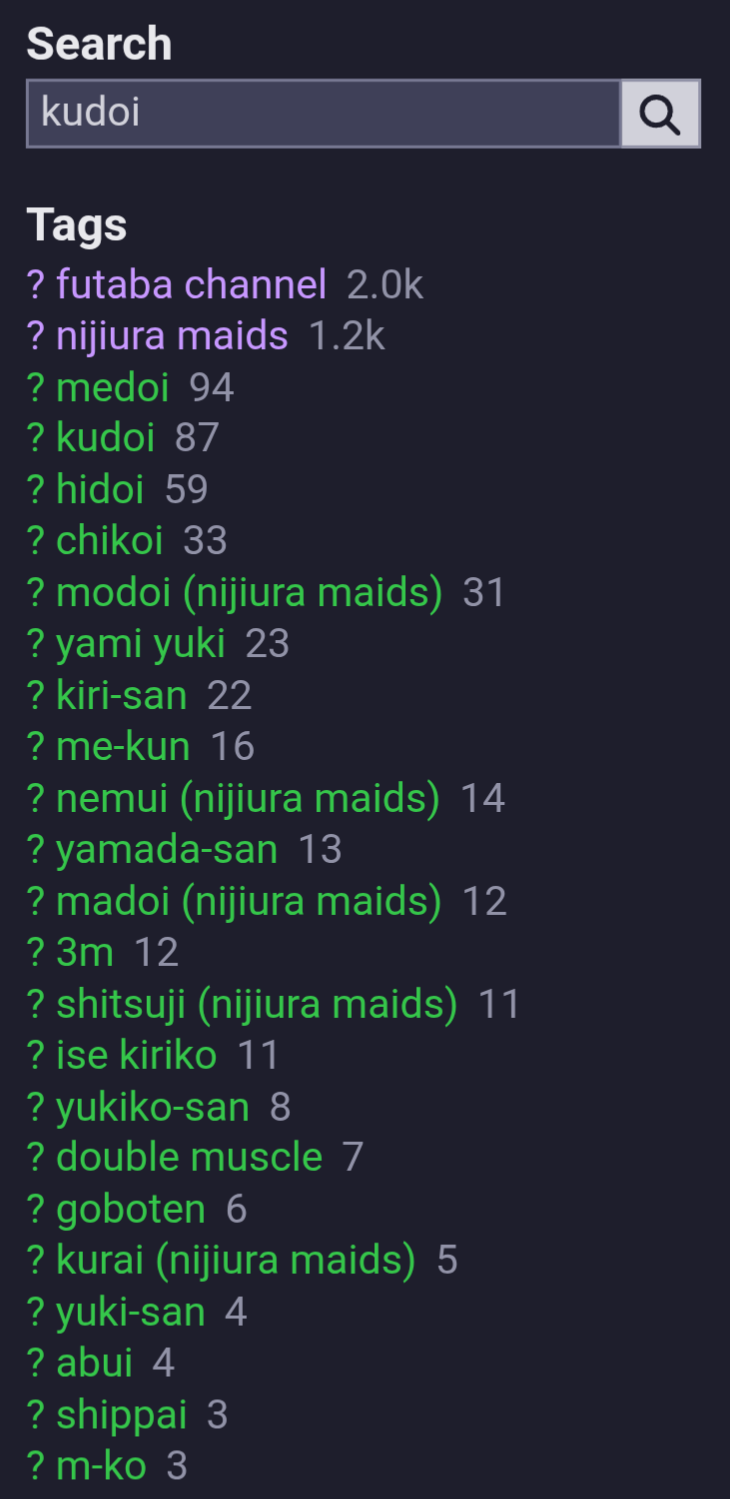This screenshot has height=1499, width=730.
Task: Open the wiki question mark beside abui
Action: (36, 1364)
